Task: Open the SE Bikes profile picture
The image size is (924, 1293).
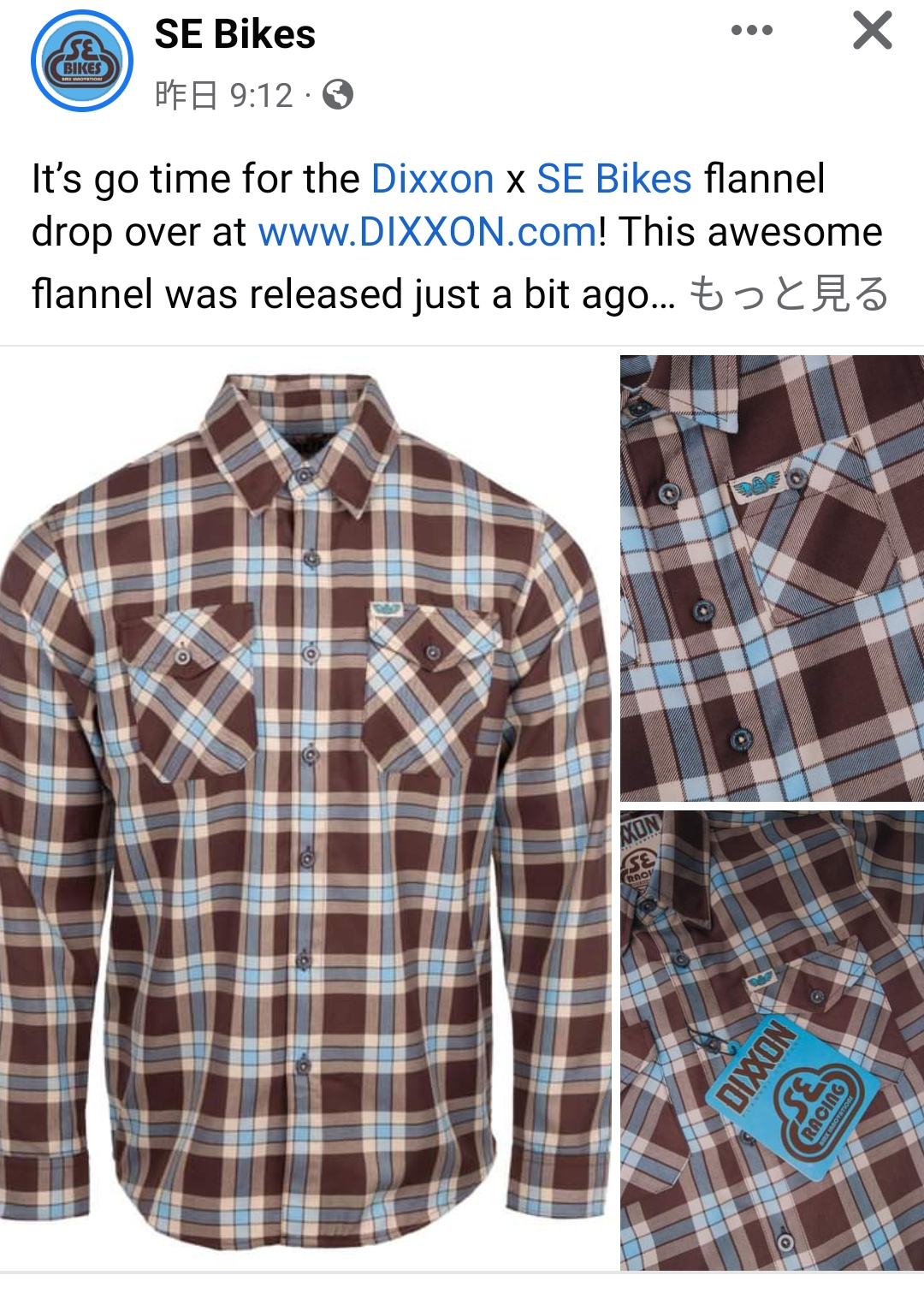Action: (82, 62)
